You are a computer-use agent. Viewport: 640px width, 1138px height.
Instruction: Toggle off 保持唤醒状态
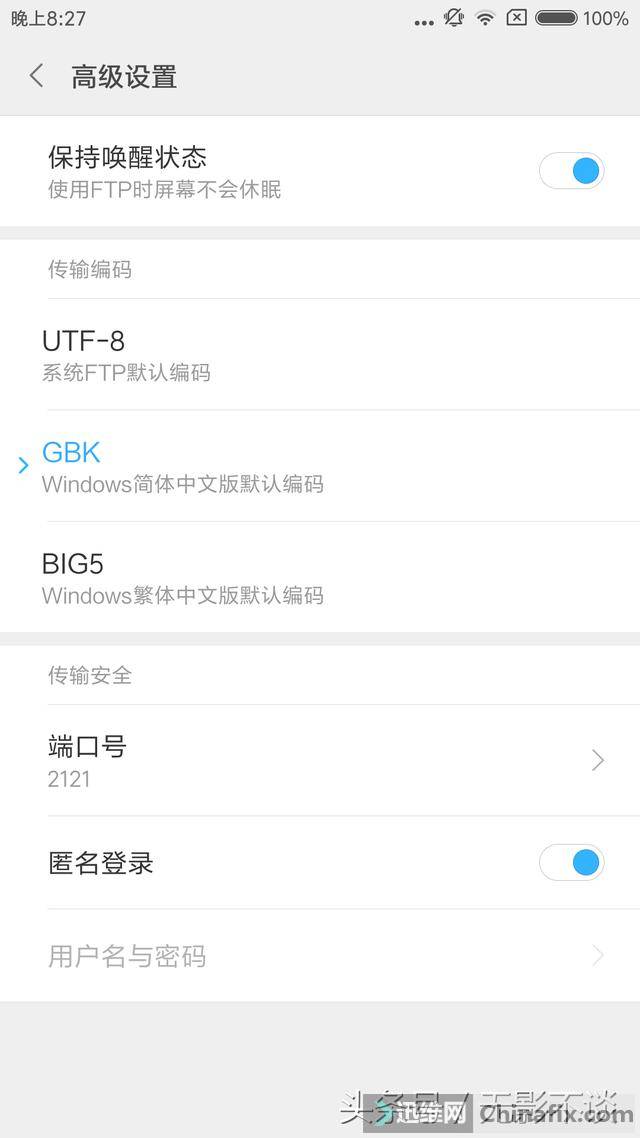[572, 171]
